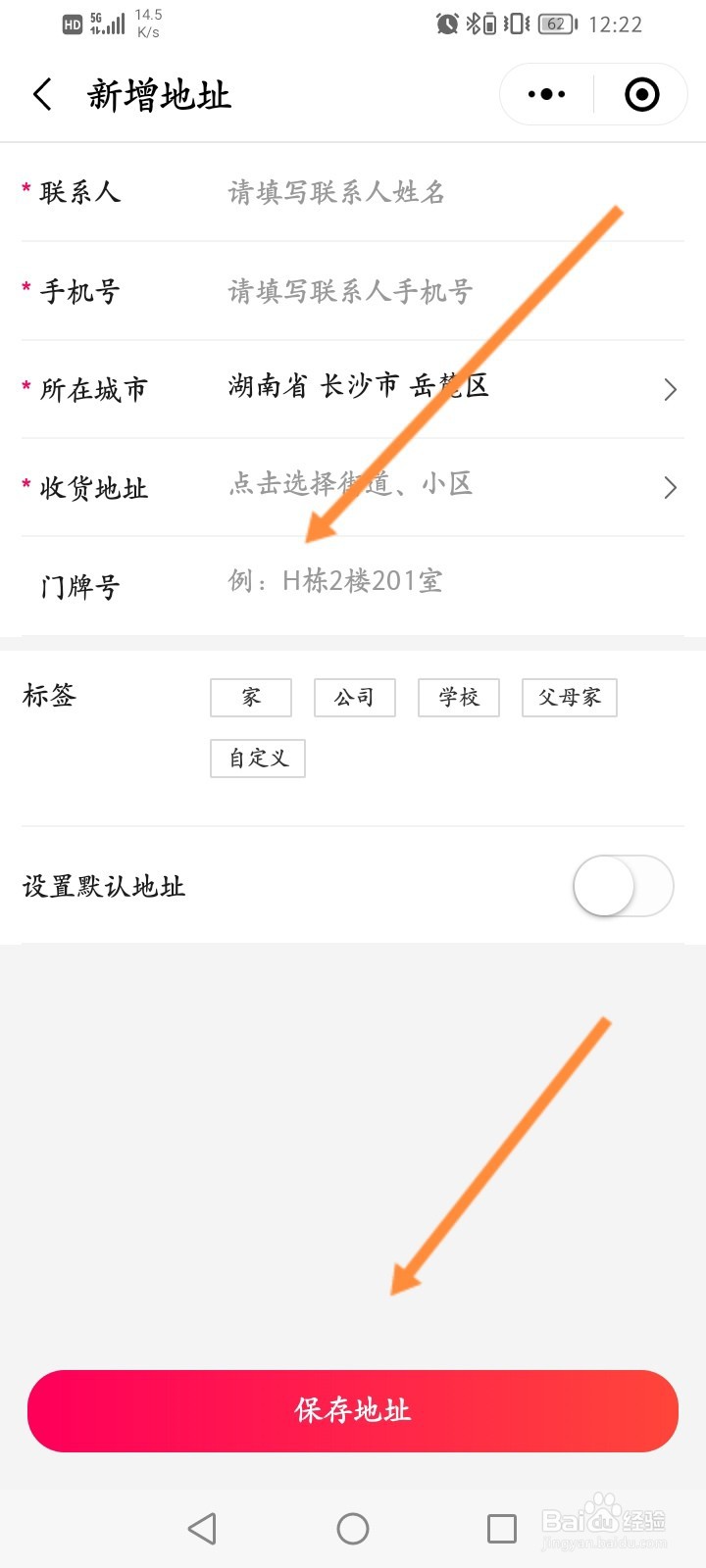Enable the 设置默认地址 switch
Image resolution: width=706 pixels, height=1568 pixels.
pyautogui.click(x=622, y=885)
